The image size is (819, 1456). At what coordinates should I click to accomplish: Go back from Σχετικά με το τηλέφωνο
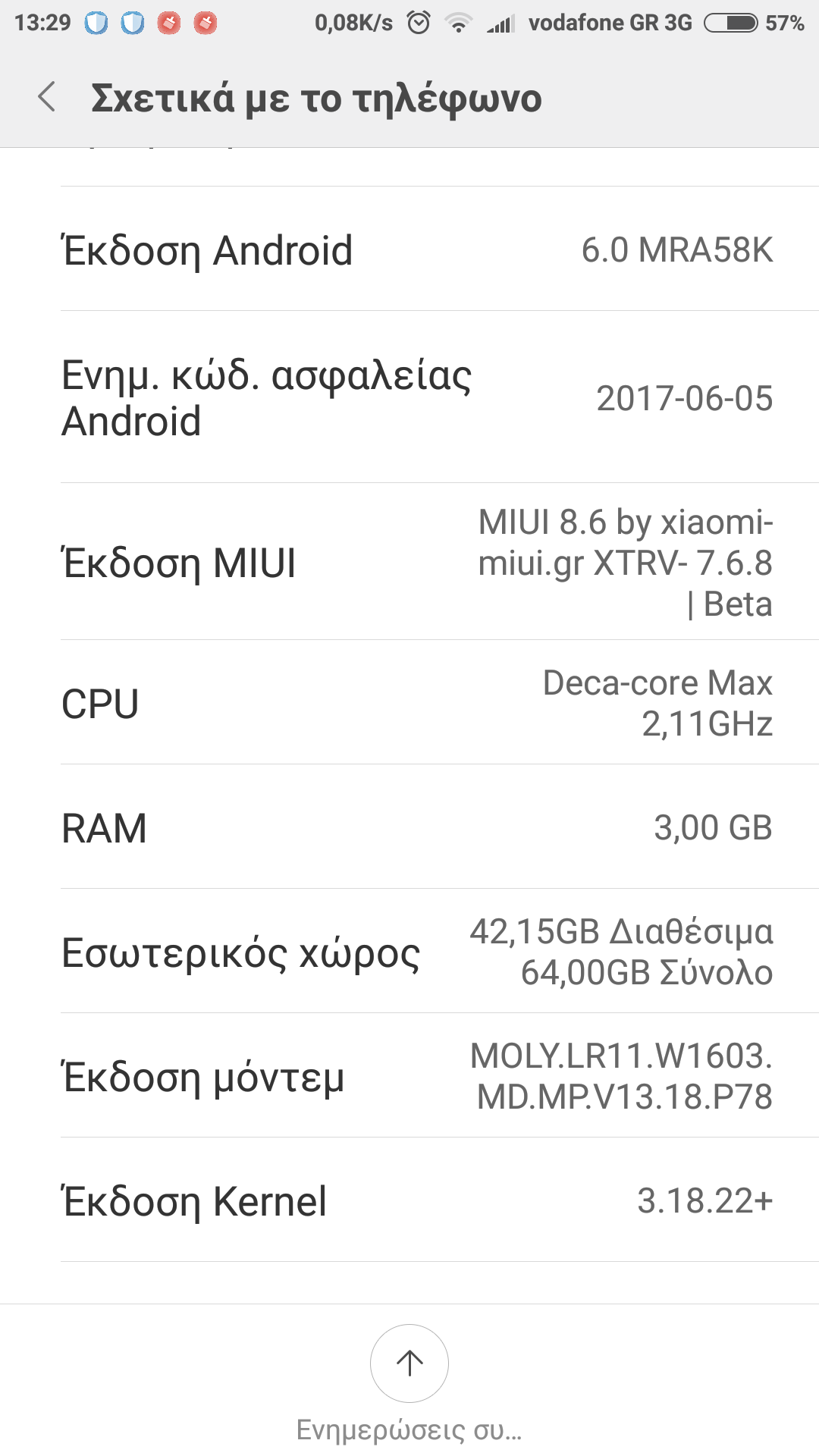(x=47, y=98)
